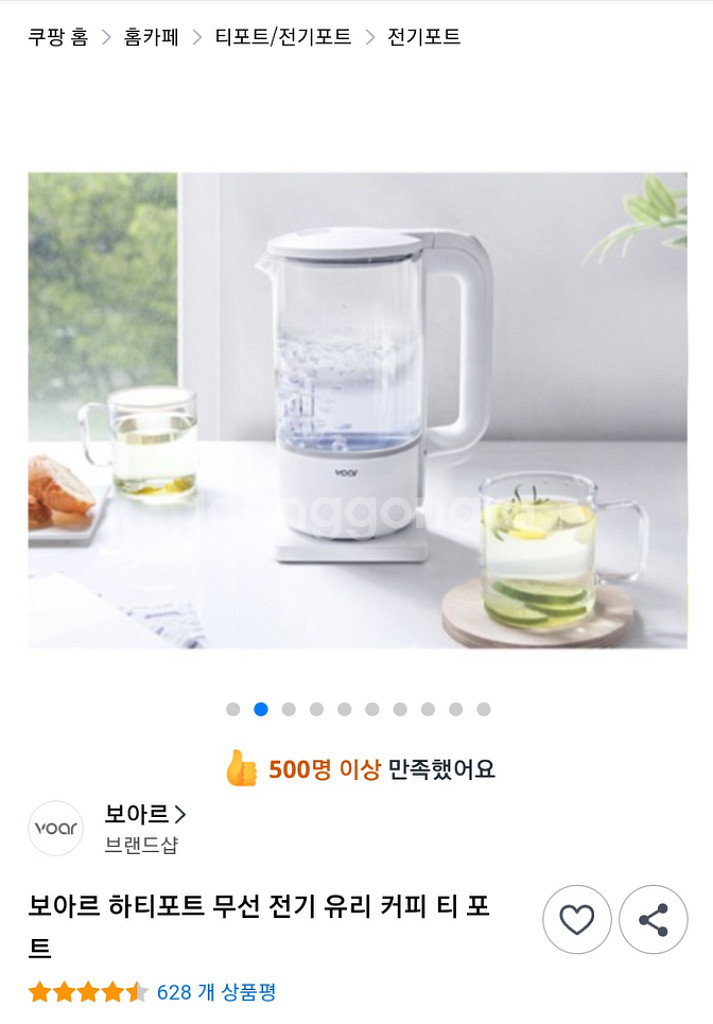The height and width of the screenshot is (1024, 713).
Task: Jump to the first image dot
Action: coord(233,709)
